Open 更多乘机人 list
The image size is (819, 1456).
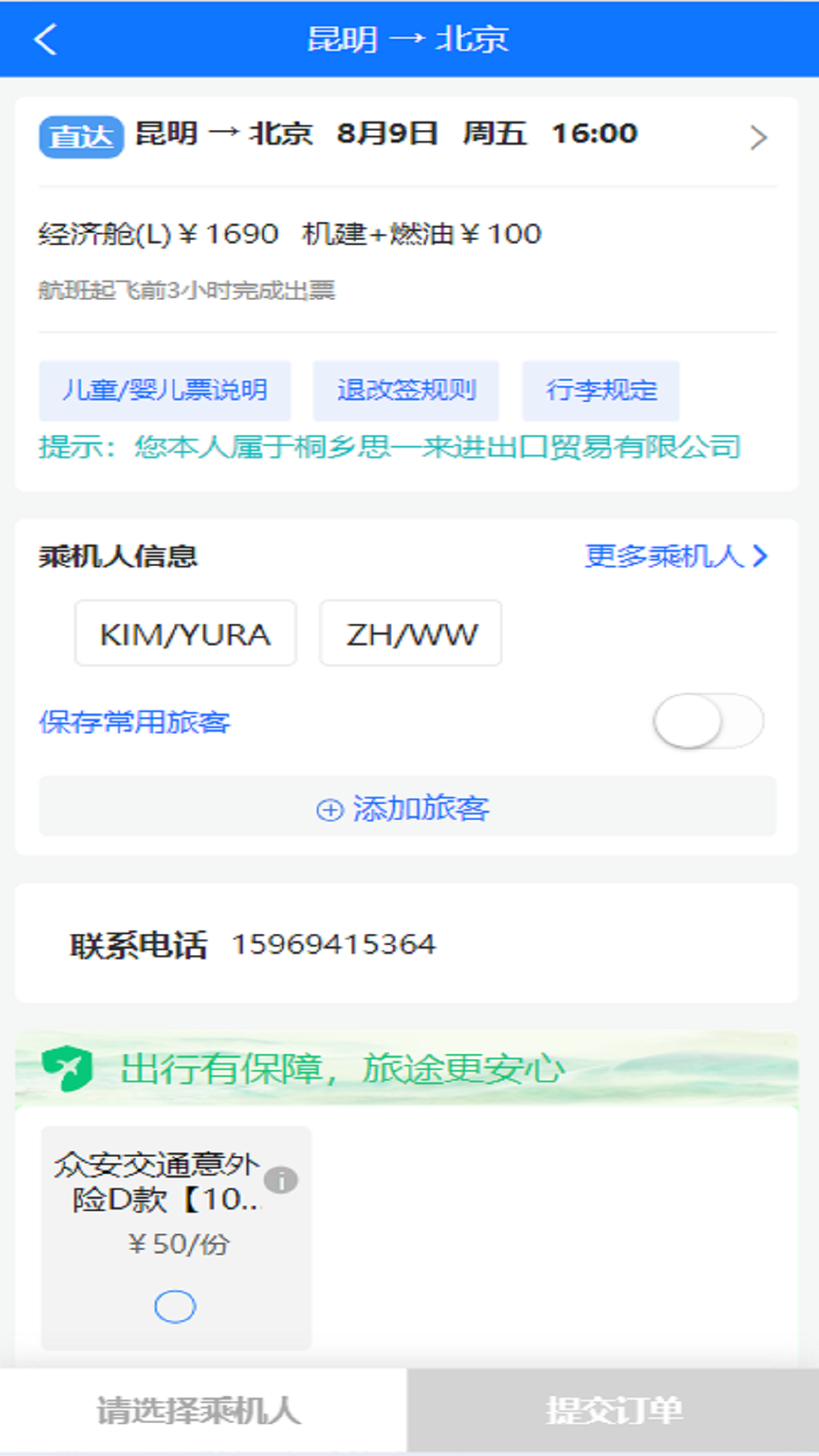676,557
